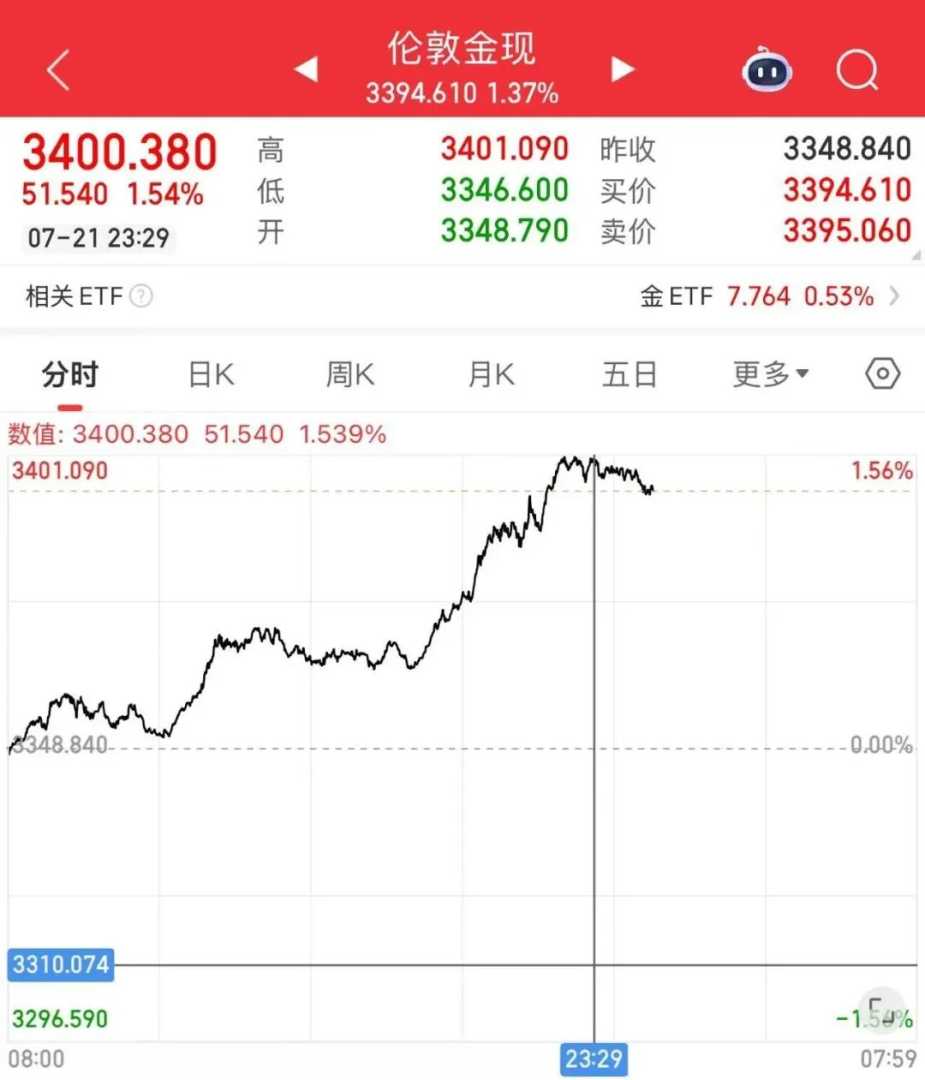Open the 金ETF related ETF row

[770, 296]
